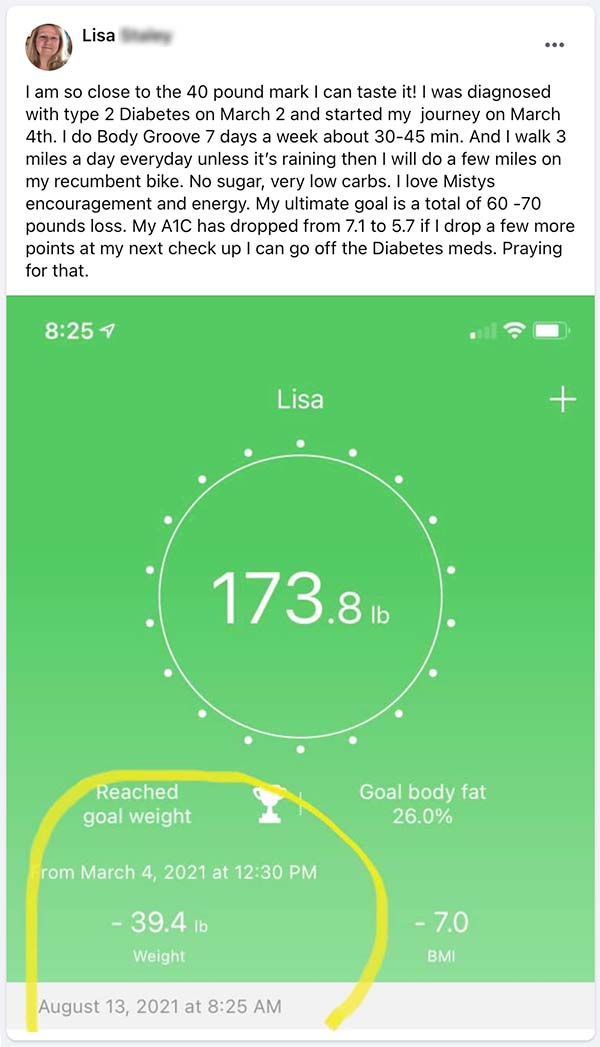This screenshot has width=600, height=1047.
Task: Open the post's three-dot overflow menu
Action: (554, 45)
